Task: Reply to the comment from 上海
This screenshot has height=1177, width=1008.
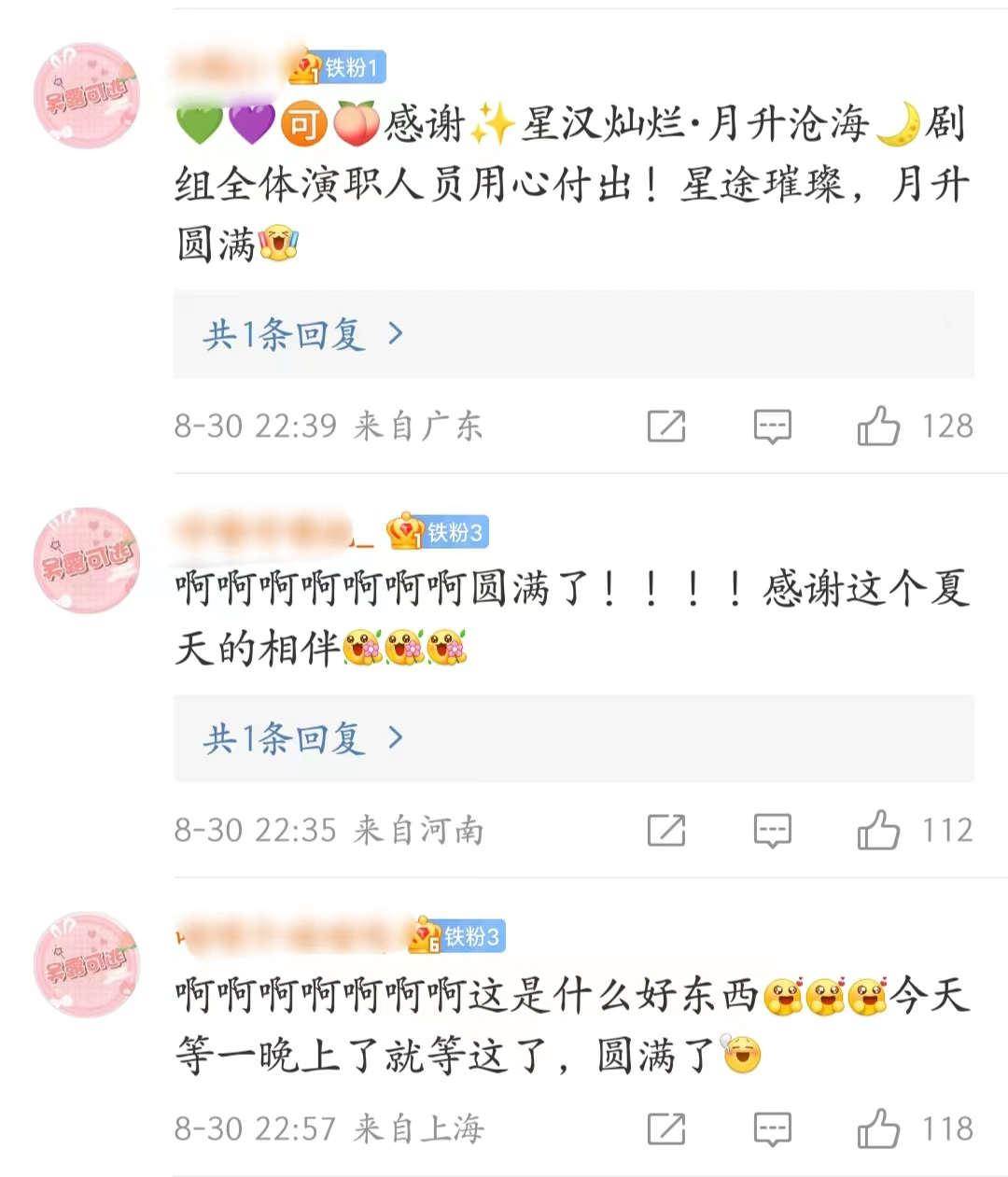Action: [x=772, y=1129]
